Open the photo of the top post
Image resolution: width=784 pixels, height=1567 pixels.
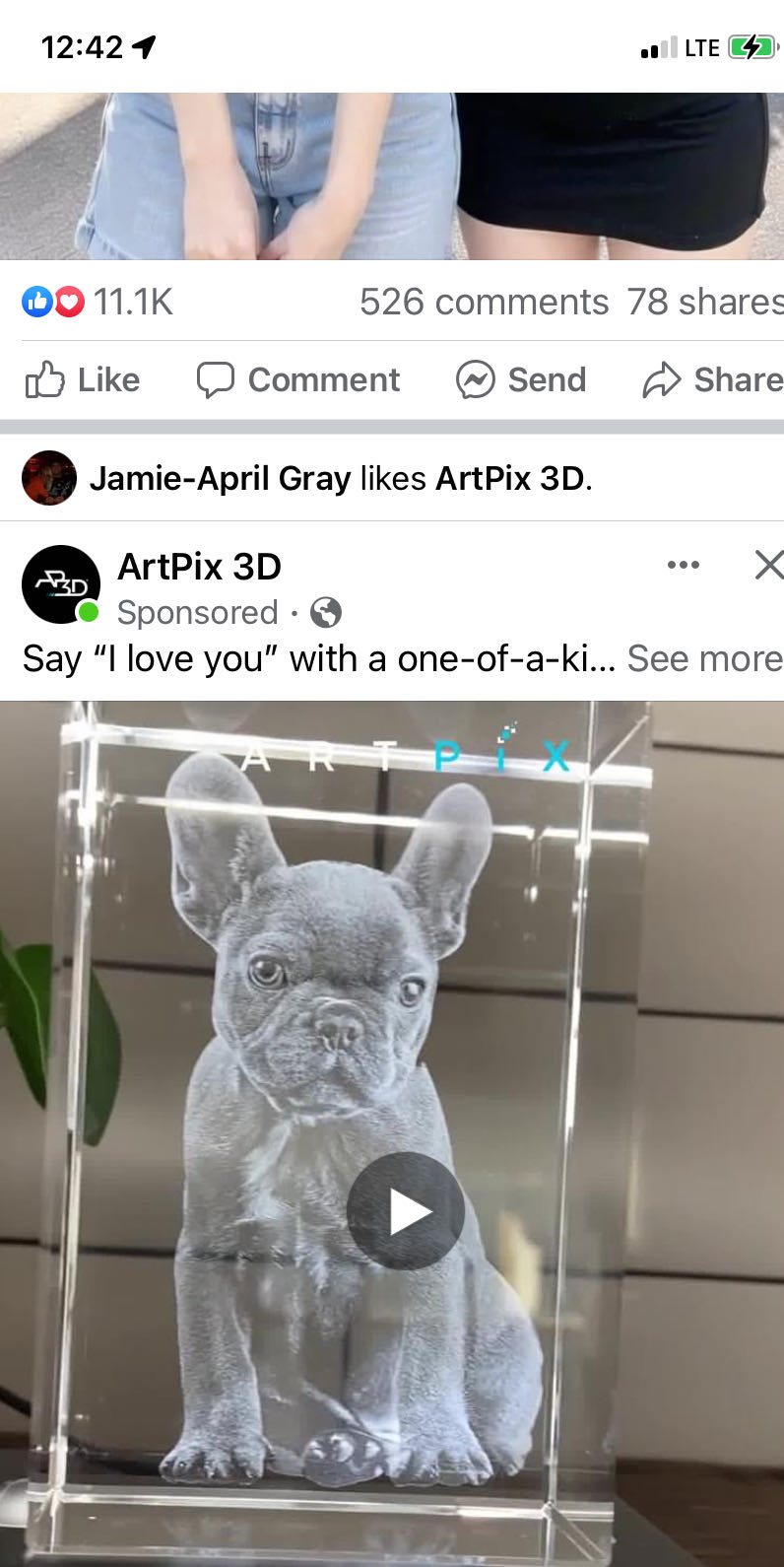392,175
